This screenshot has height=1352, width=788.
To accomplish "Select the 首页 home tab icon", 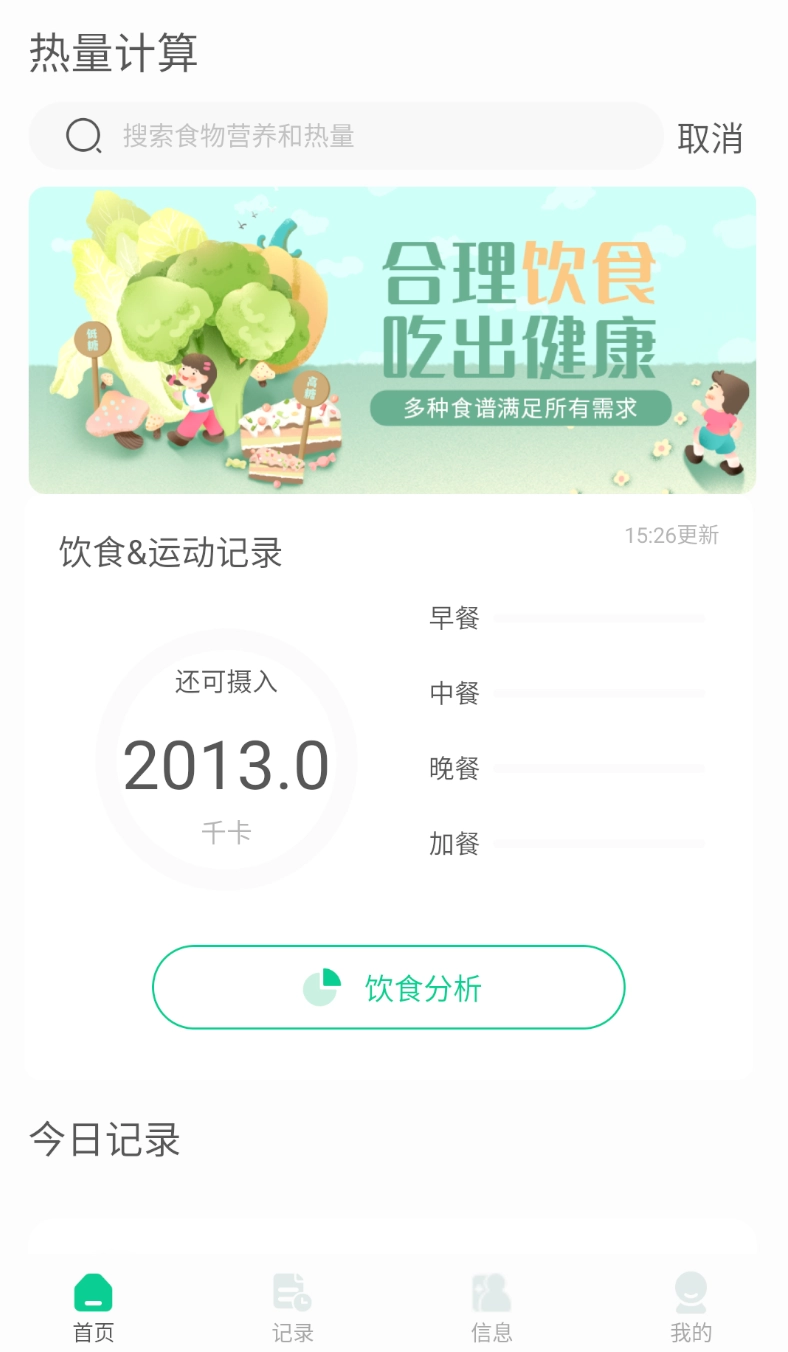I will 93,1294.
